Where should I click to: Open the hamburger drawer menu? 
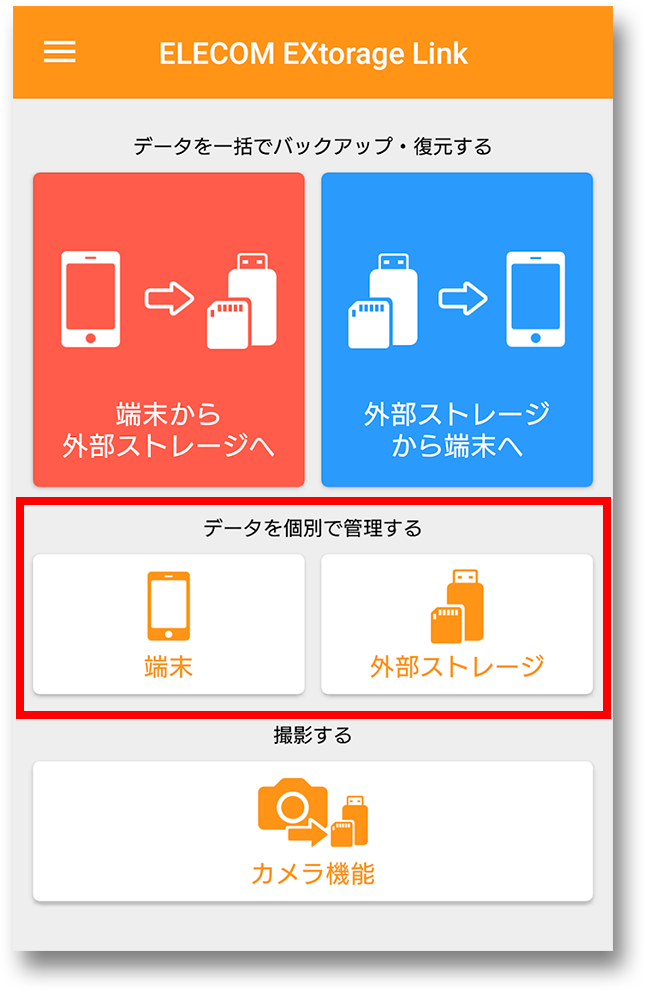60,53
